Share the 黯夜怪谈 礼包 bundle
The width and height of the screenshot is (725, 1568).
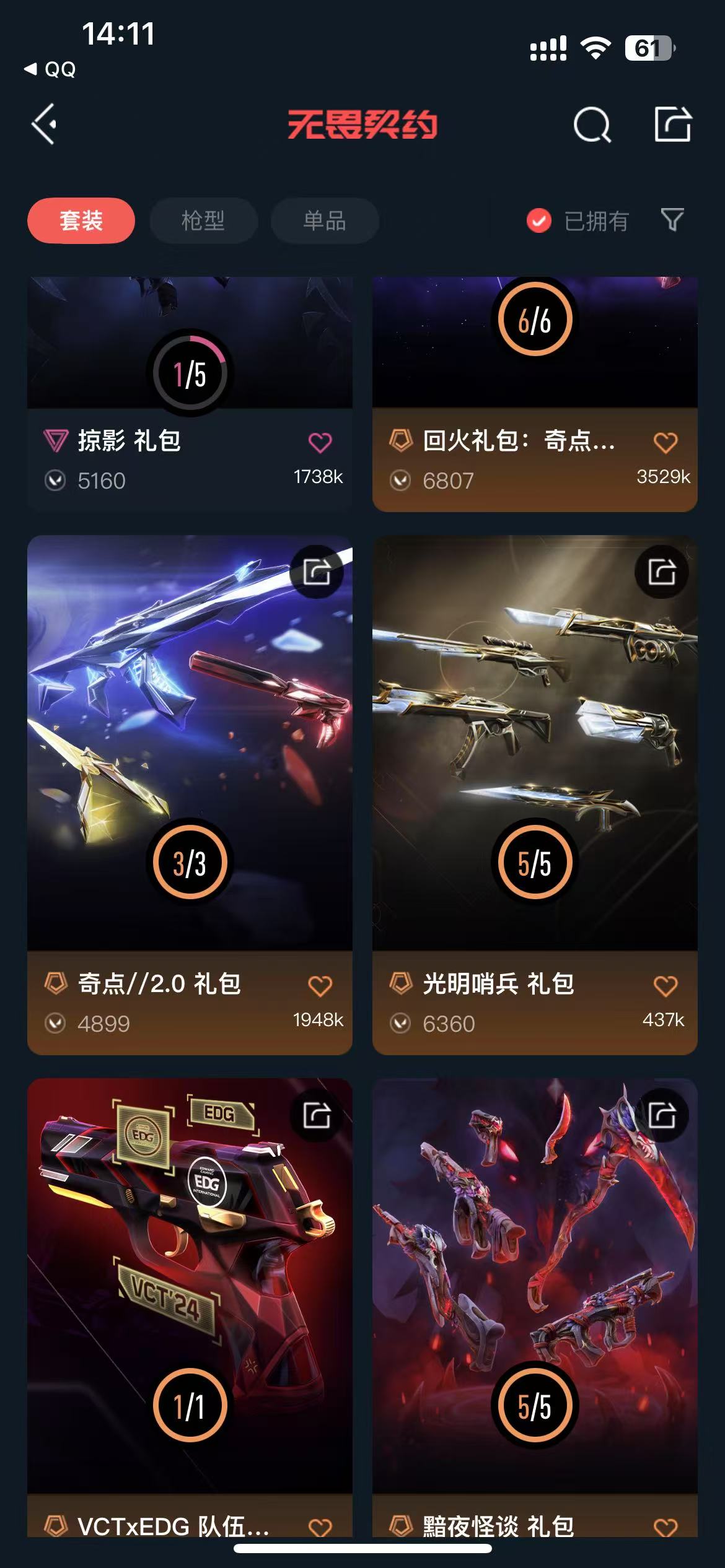(x=662, y=1115)
